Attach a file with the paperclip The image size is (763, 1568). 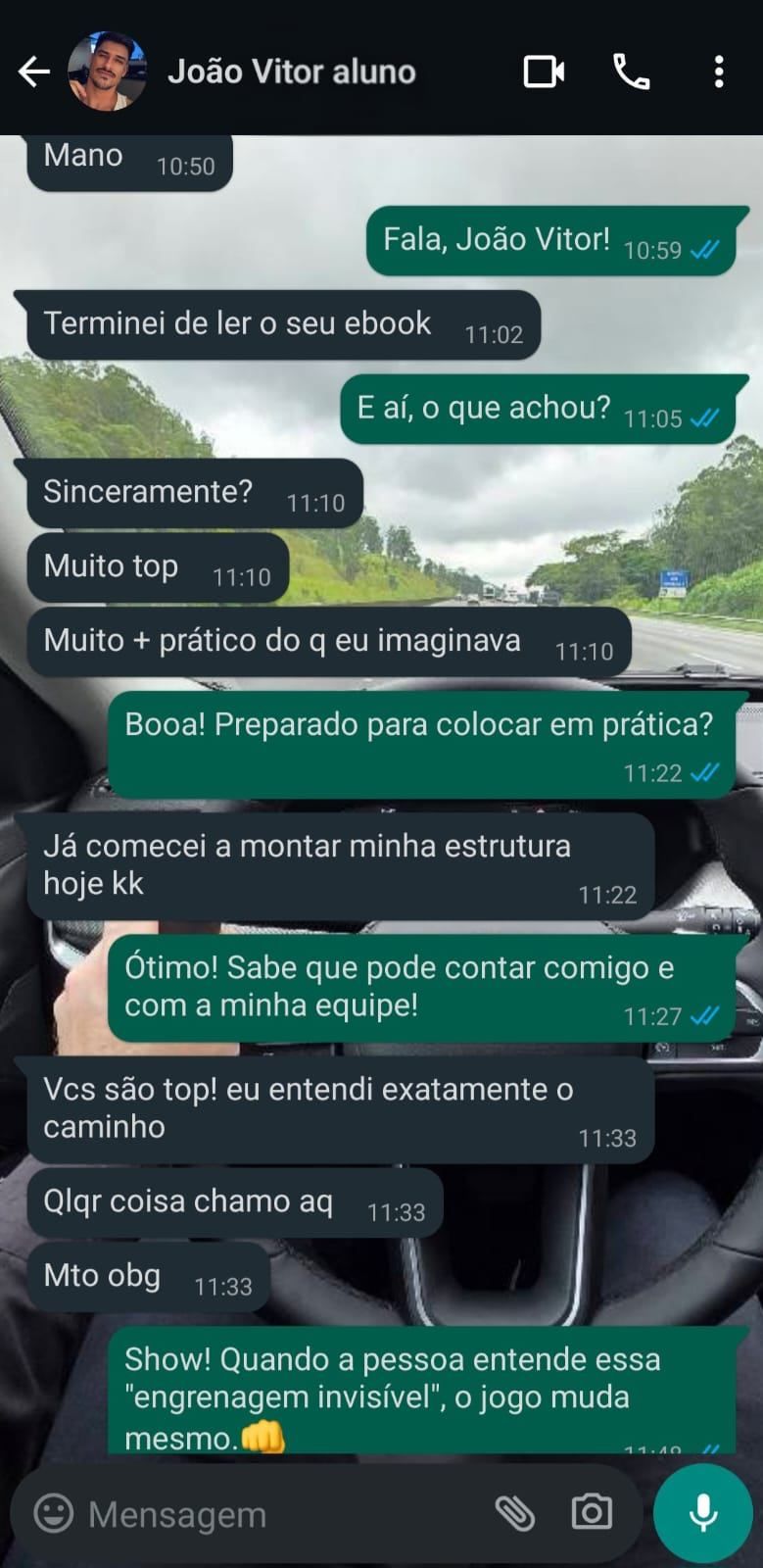coord(514,1514)
